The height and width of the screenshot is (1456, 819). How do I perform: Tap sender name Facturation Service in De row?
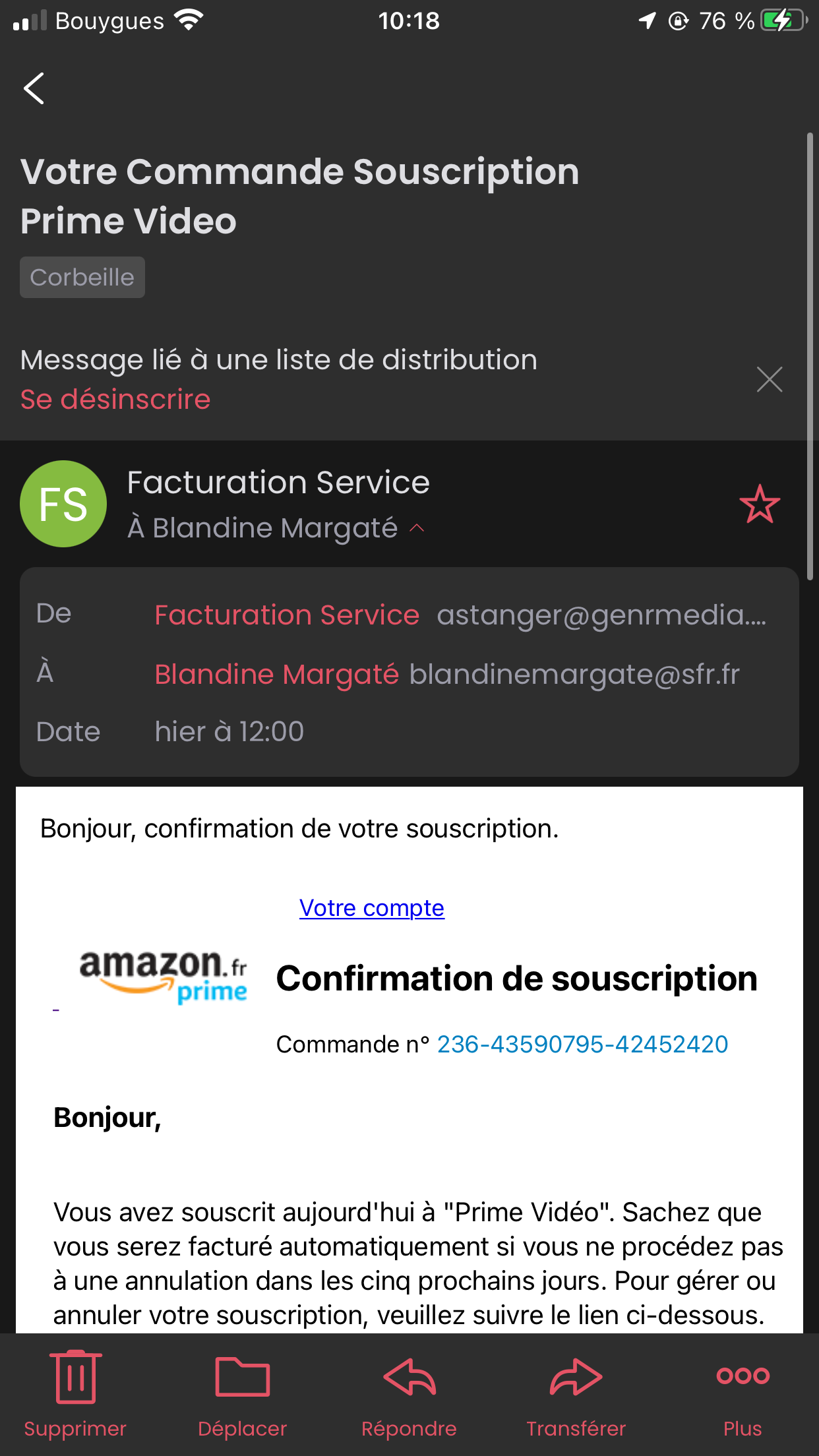(x=287, y=615)
